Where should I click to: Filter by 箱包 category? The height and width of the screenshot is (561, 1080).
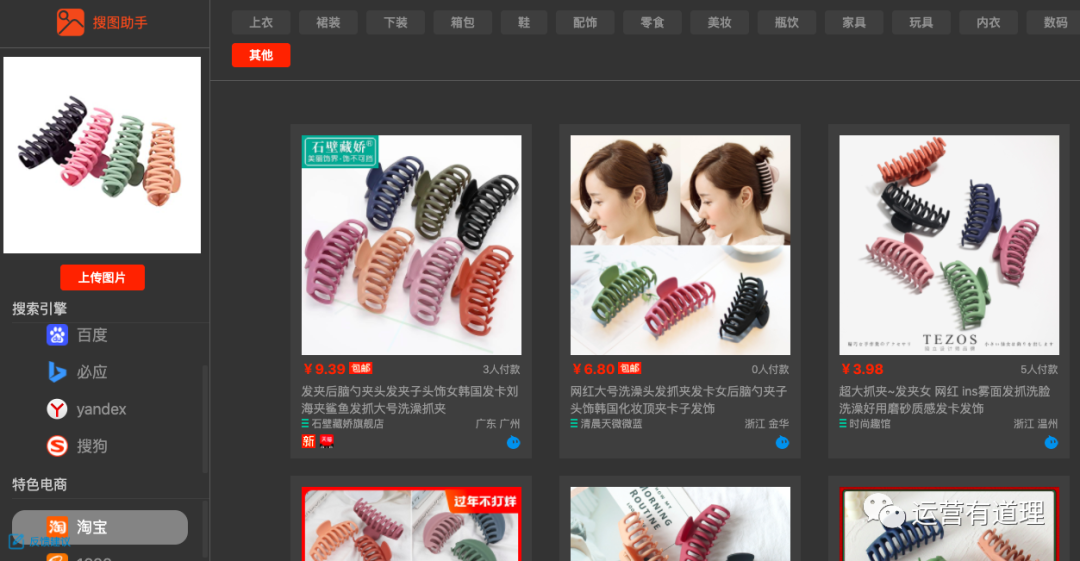[x=462, y=22]
